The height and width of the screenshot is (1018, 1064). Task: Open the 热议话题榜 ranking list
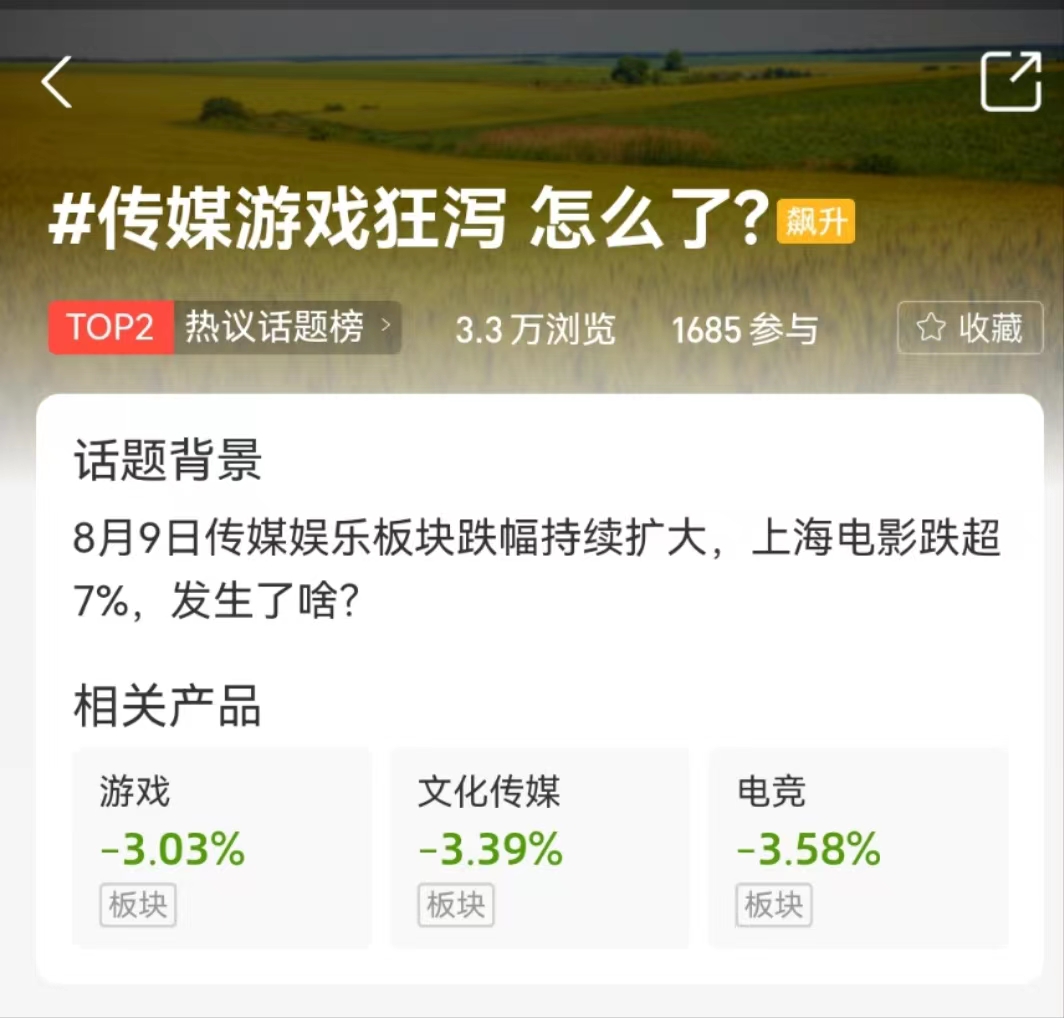pos(286,328)
